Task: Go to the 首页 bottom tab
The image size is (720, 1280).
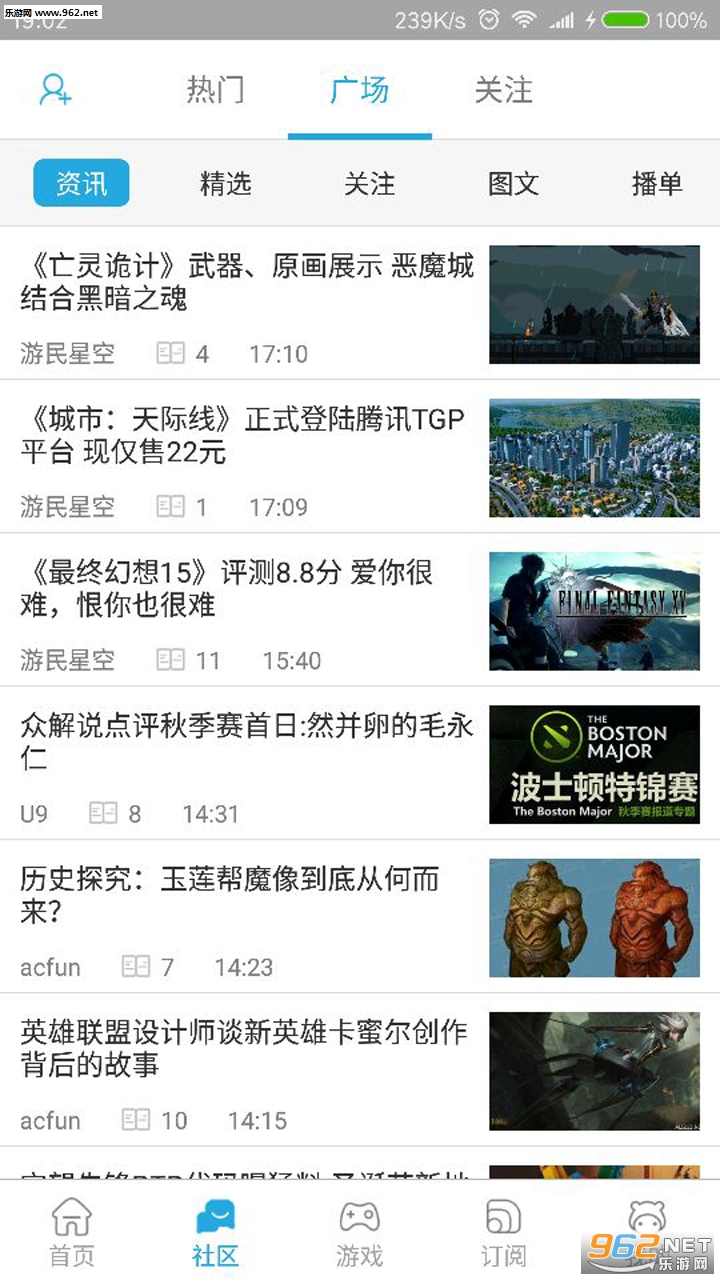Action: coord(72,1231)
